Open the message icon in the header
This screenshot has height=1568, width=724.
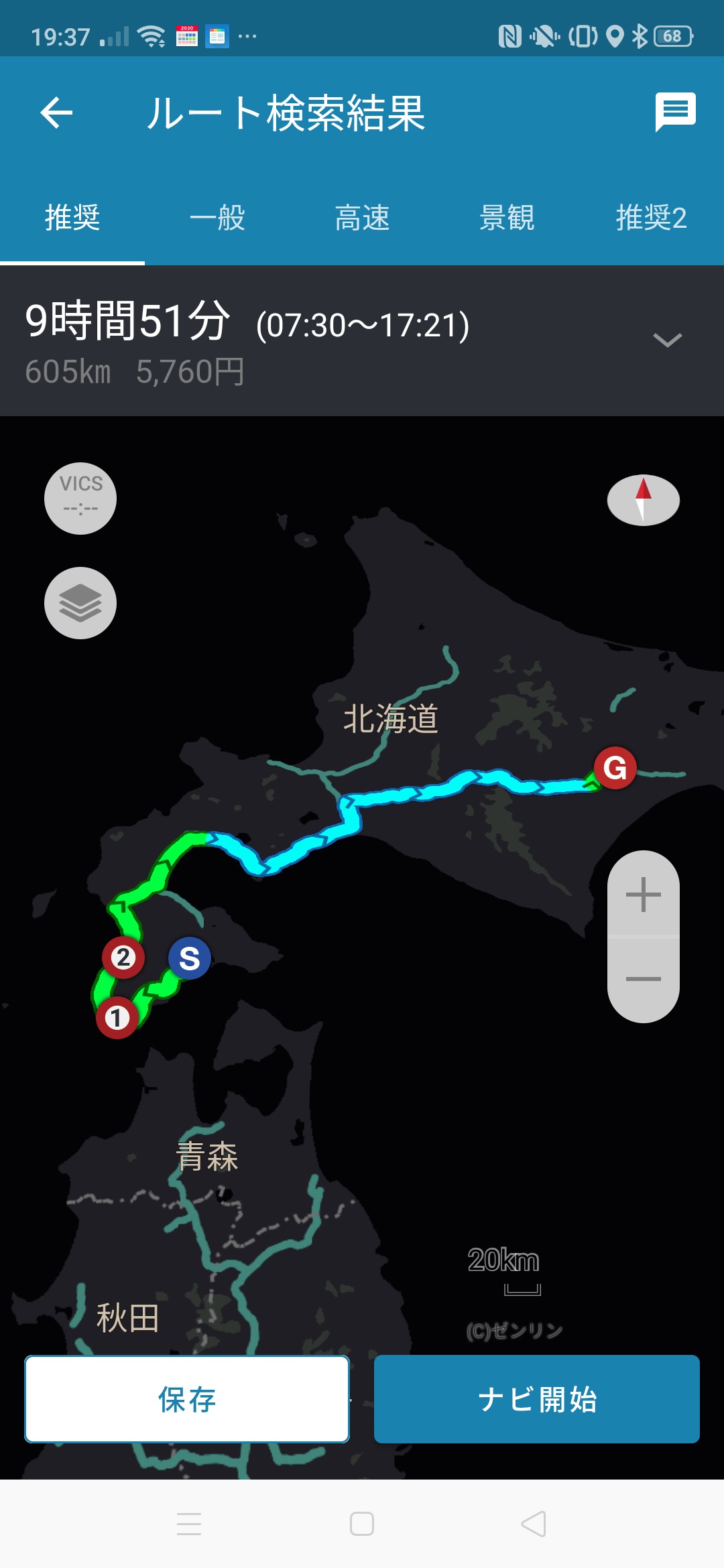[675, 111]
